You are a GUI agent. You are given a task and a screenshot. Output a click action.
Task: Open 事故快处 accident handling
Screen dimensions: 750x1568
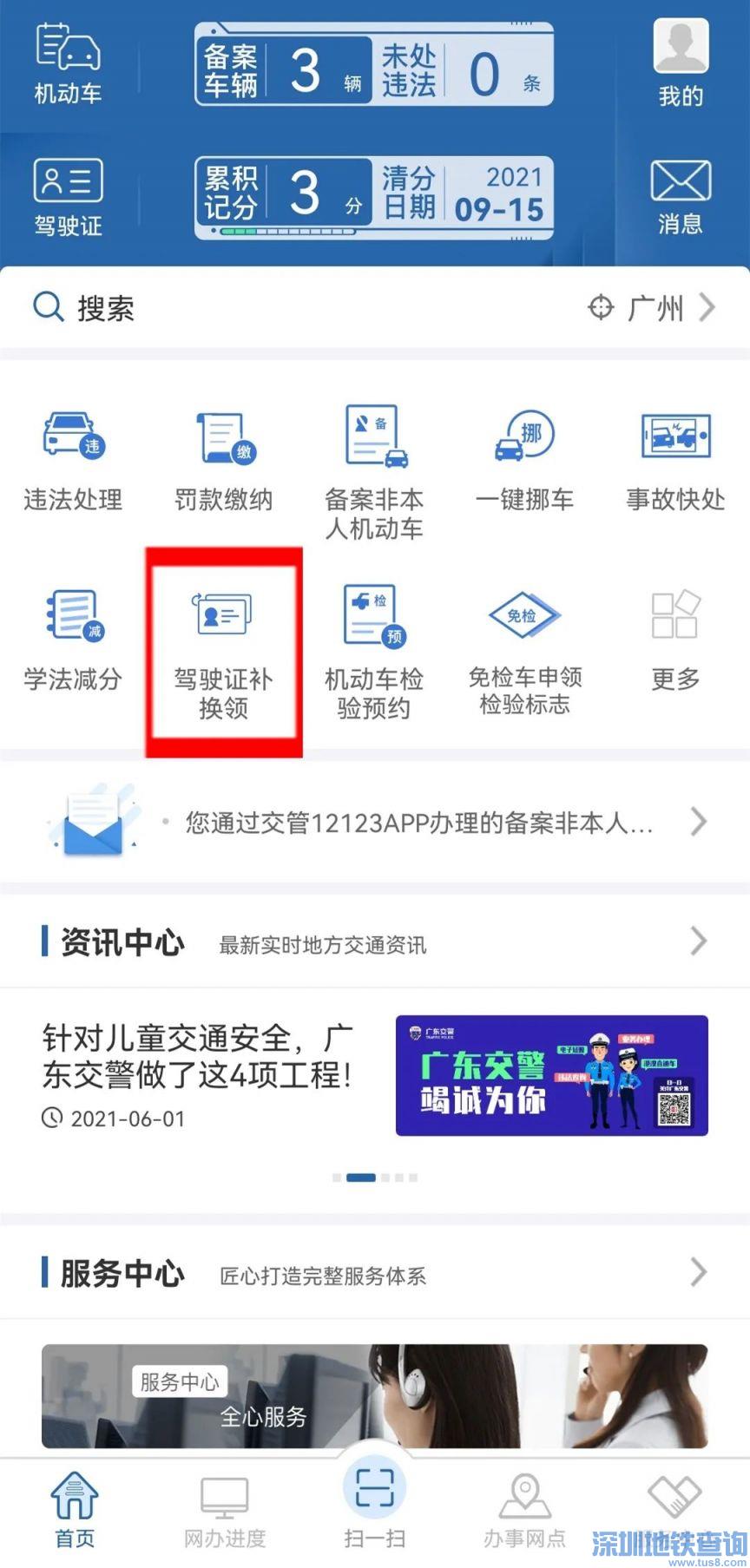click(x=675, y=461)
